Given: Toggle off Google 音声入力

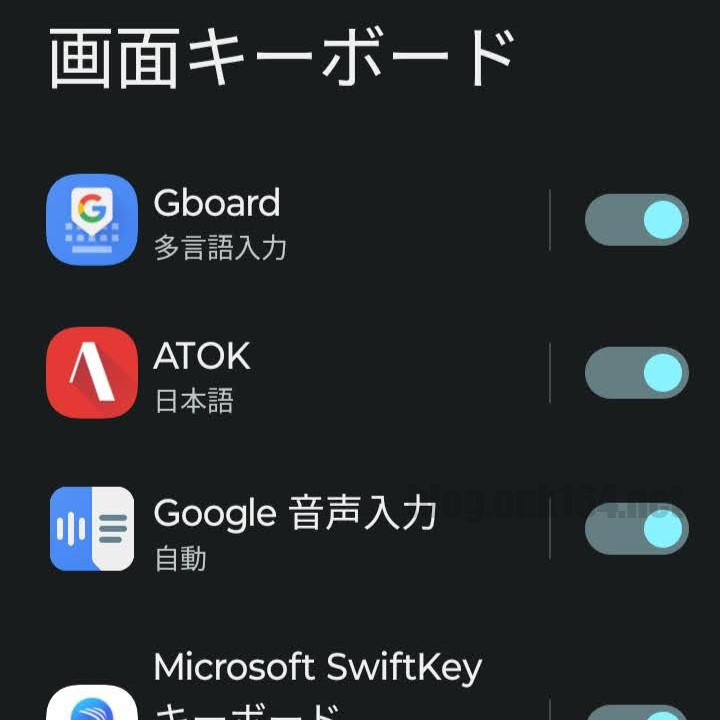Looking at the screenshot, I should point(637,529).
